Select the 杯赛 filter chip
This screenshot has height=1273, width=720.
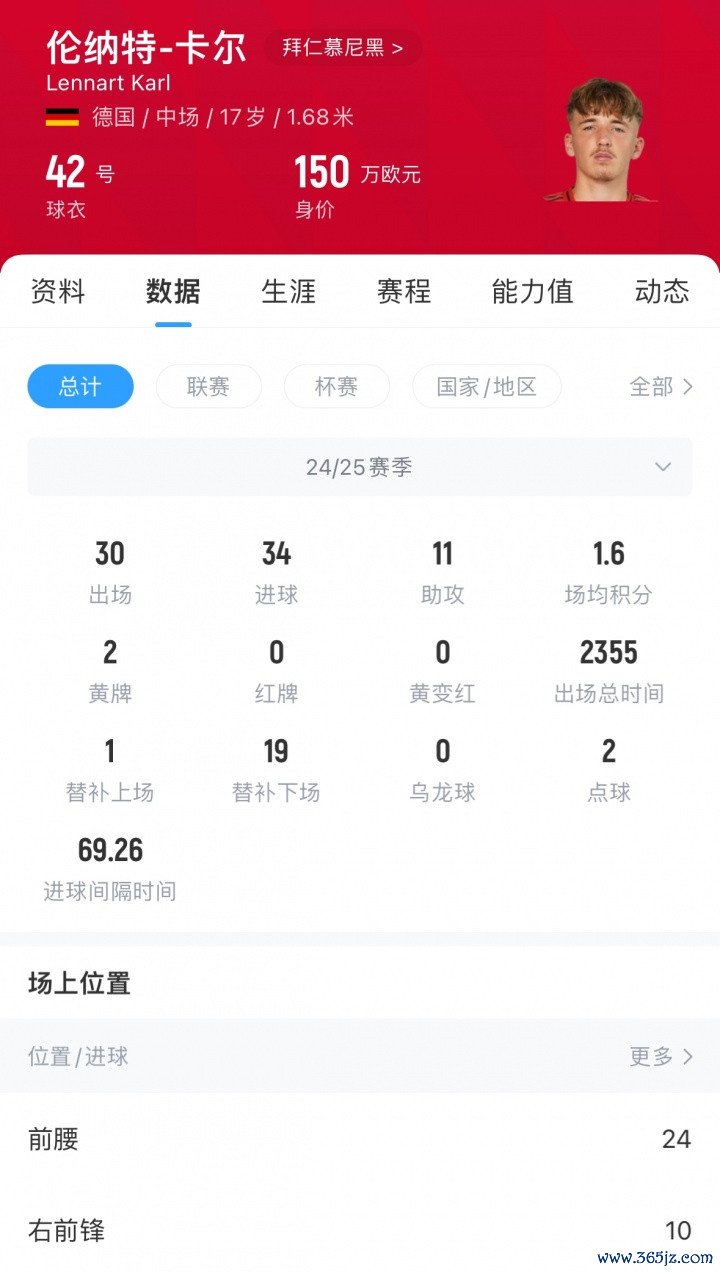click(336, 386)
